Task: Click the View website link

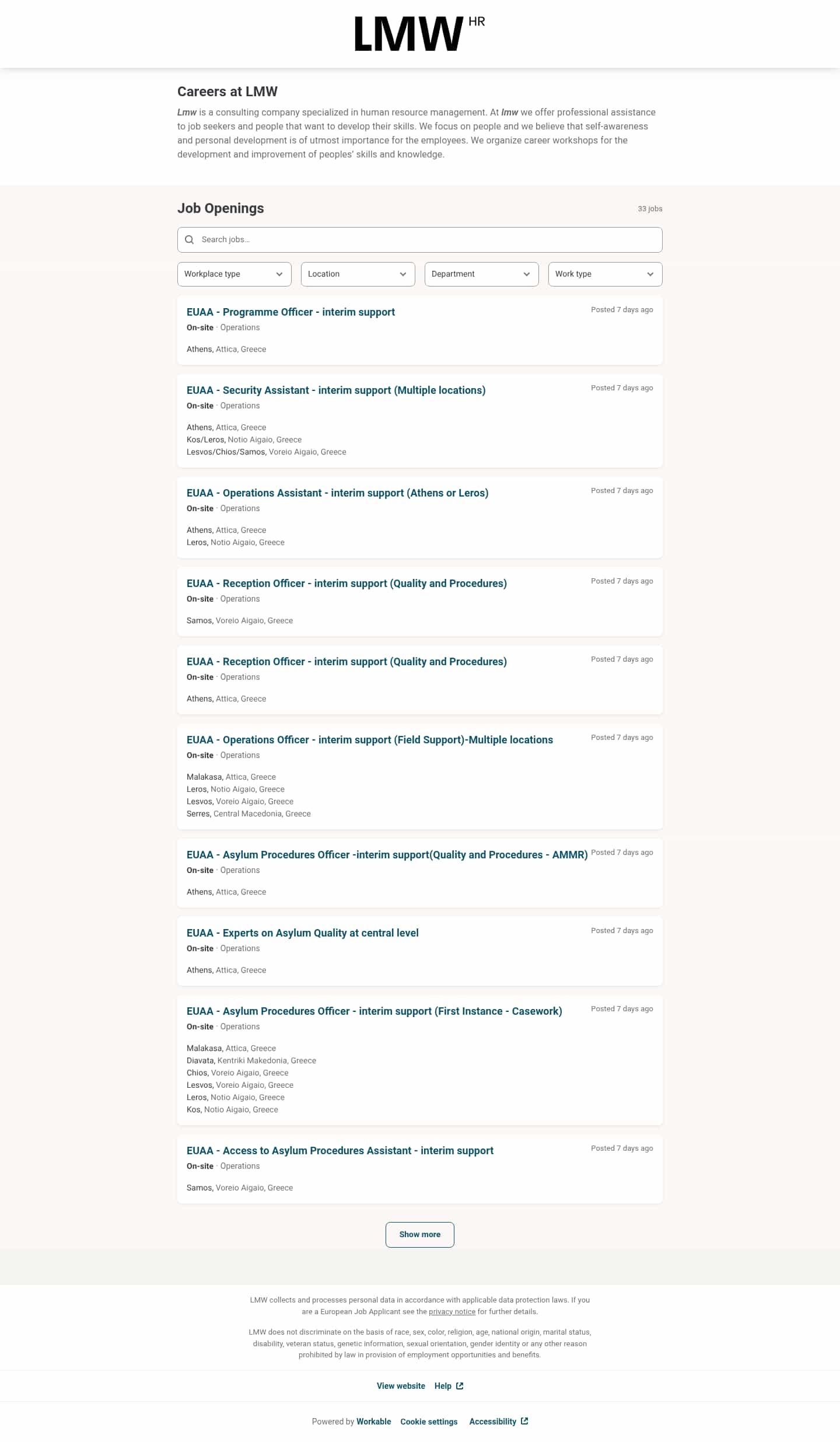Action: coord(401,1385)
